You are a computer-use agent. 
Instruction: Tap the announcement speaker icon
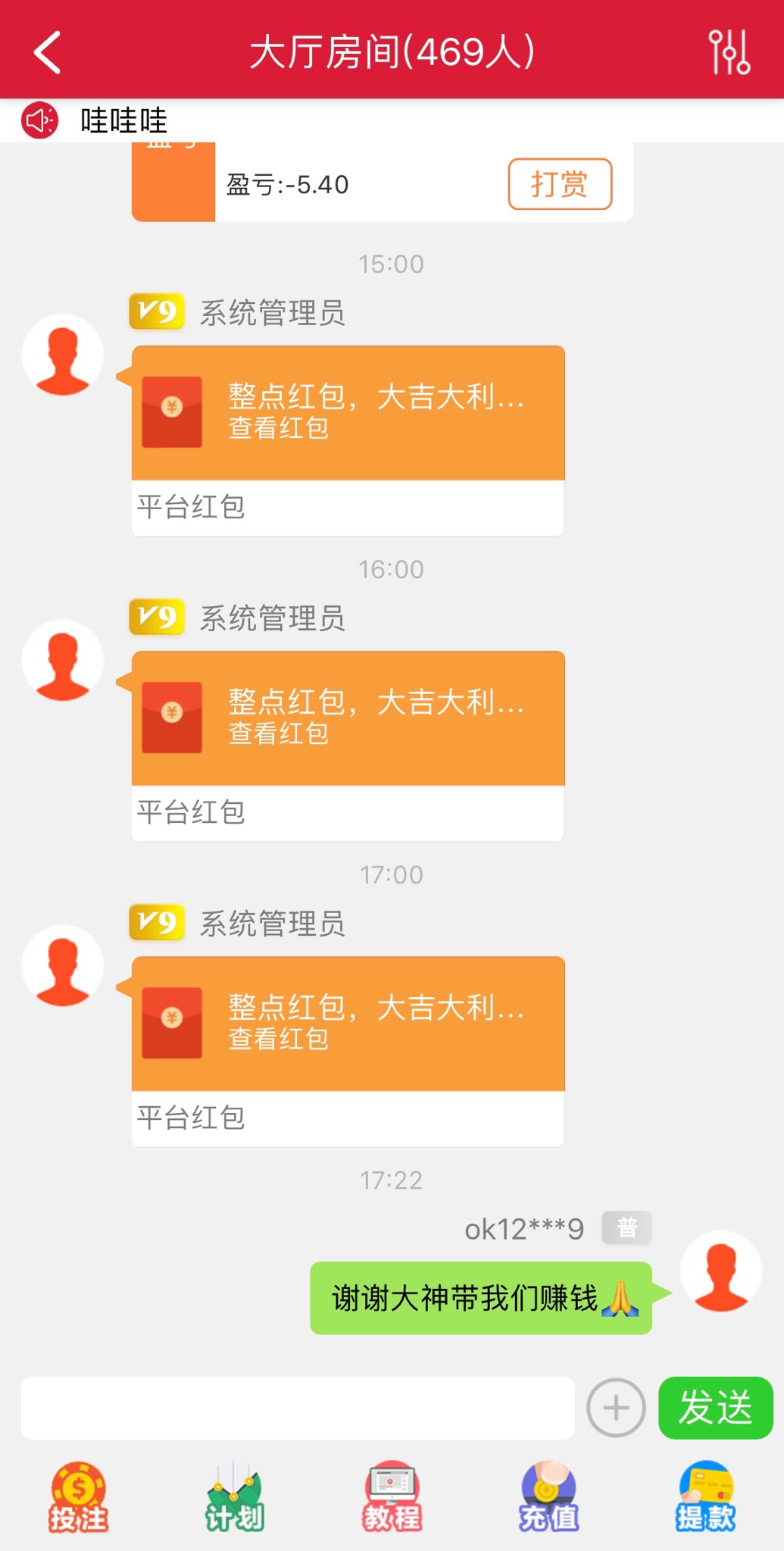coord(39,120)
